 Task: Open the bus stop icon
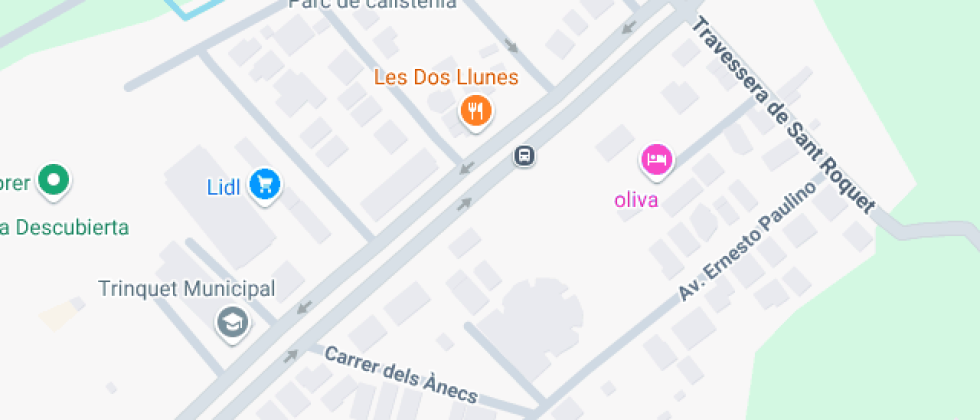pyautogui.click(x=524, y=155)
